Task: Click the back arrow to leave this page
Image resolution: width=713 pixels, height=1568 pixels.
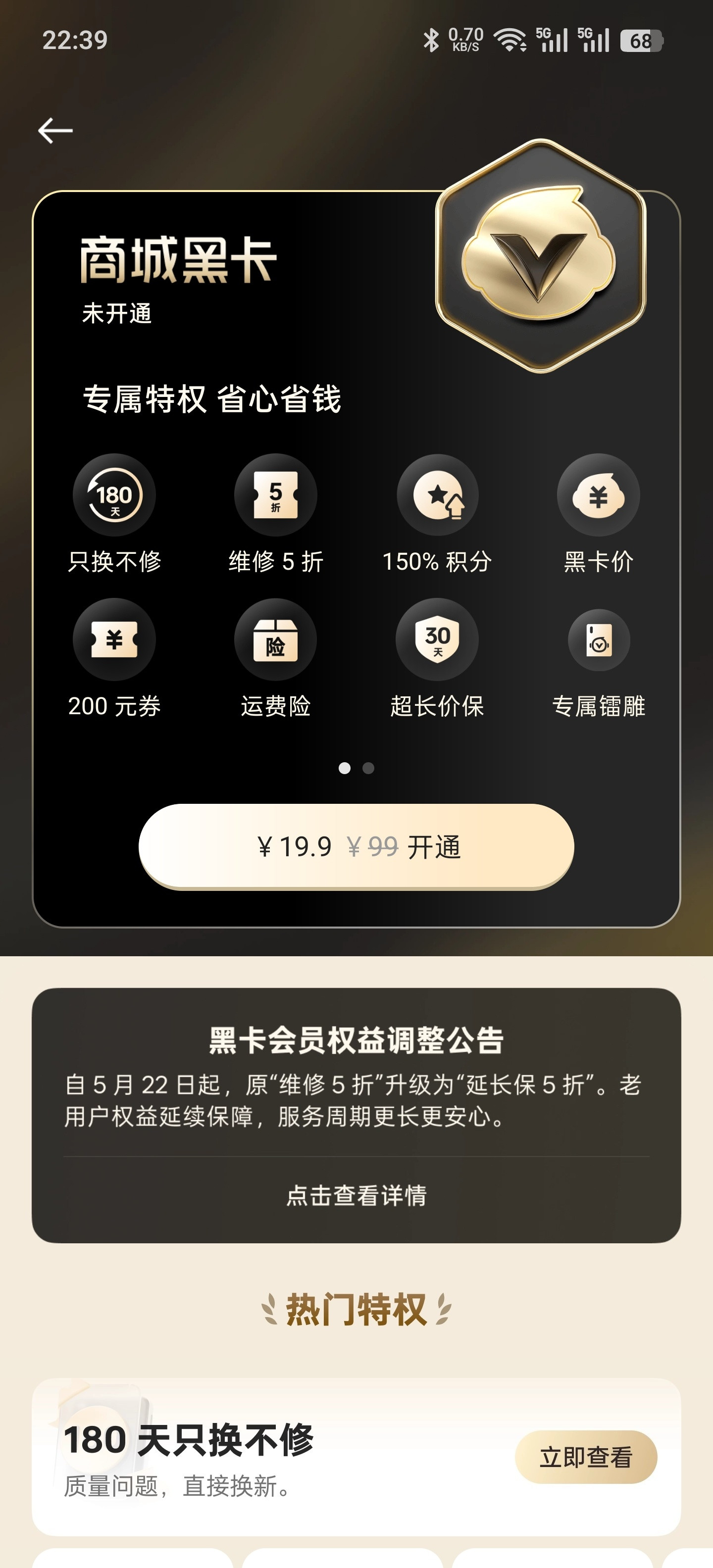Action: pos(56,129)
